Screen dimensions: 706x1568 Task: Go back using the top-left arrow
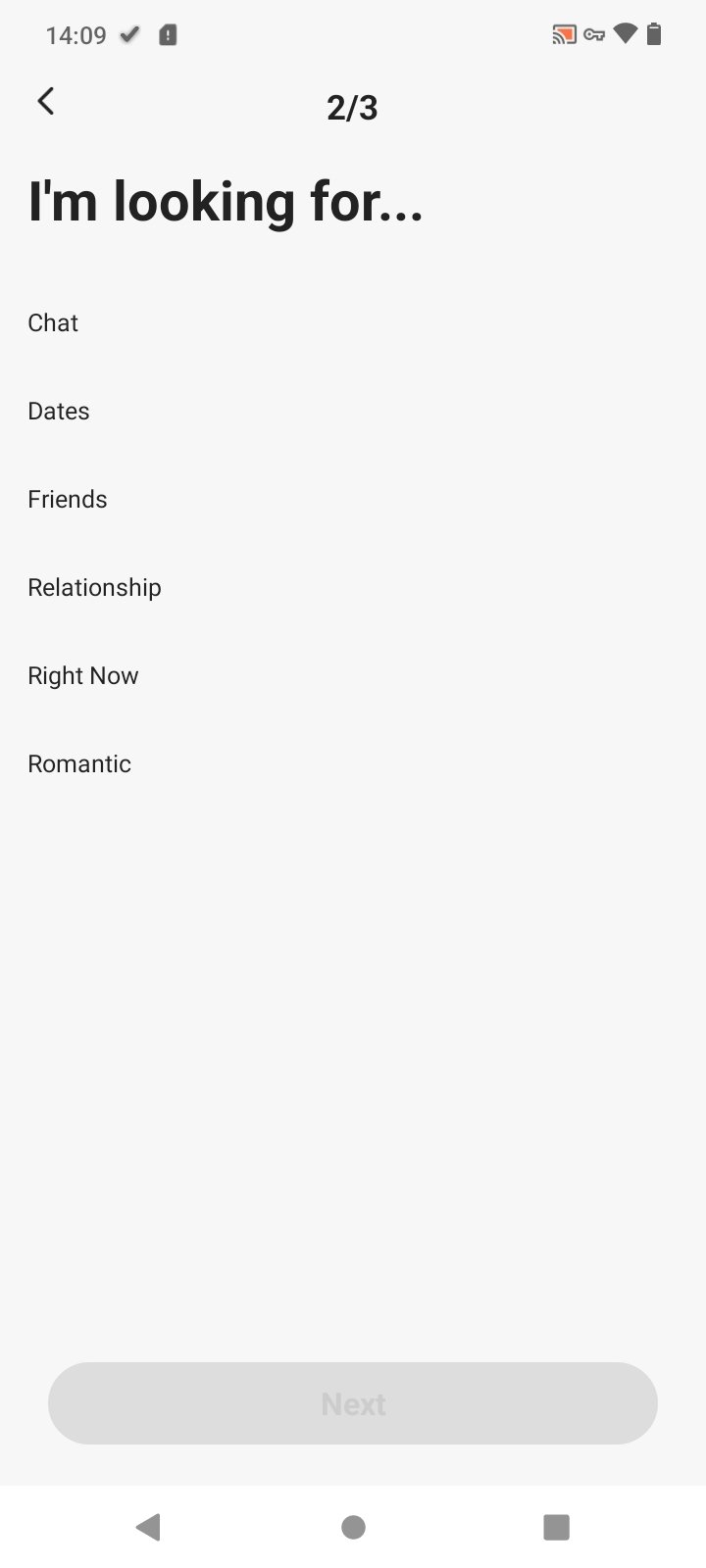pyautogui.click(x=45, y=101)
